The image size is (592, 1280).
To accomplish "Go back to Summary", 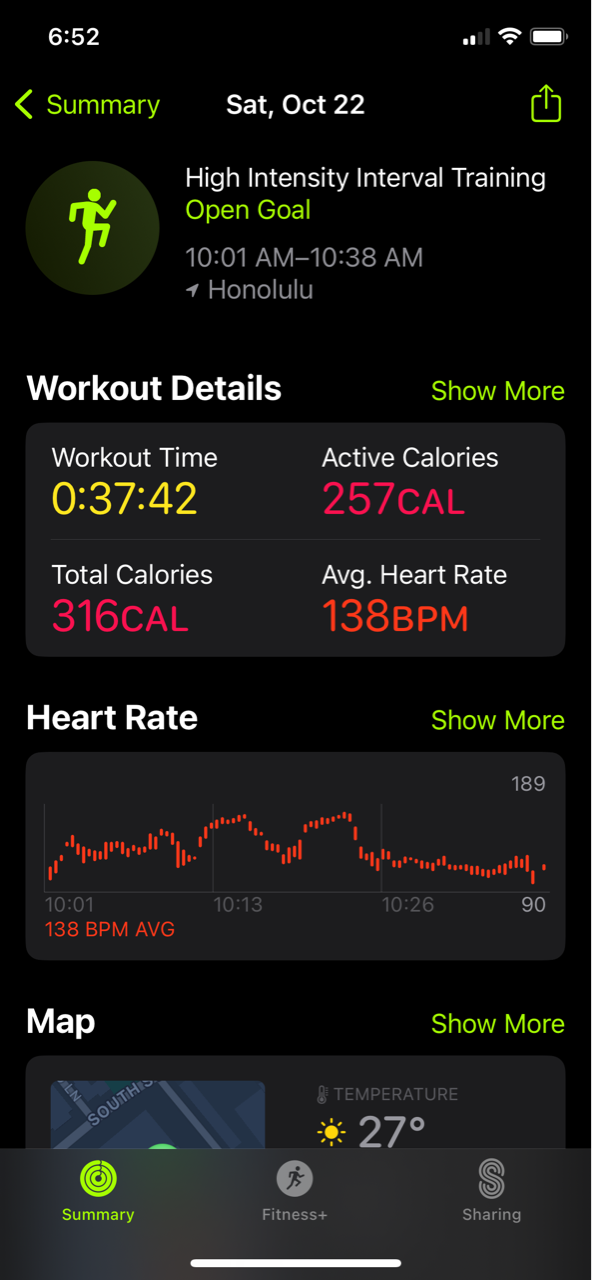I will [x=87, y=105].
